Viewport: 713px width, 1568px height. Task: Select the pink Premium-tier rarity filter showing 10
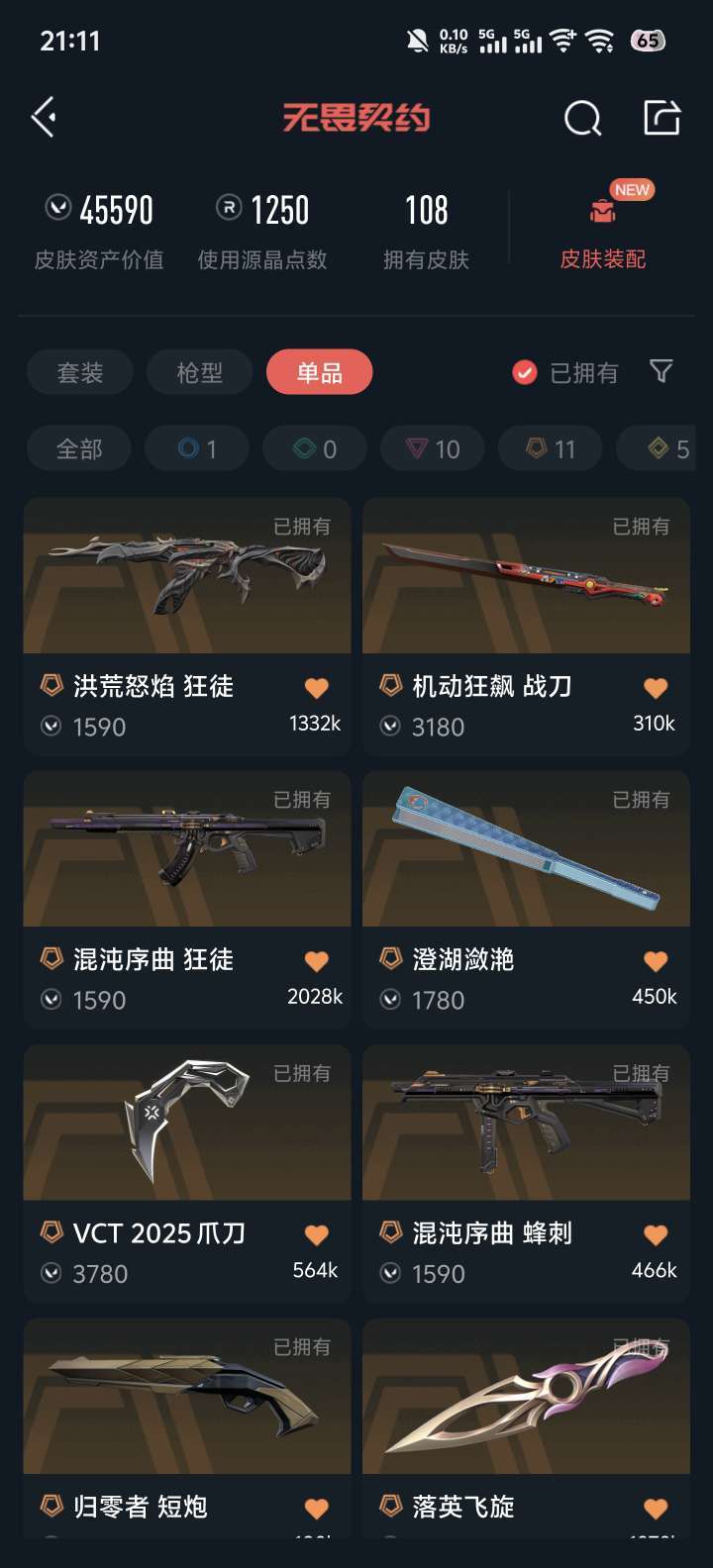click(x=432, y=447)
